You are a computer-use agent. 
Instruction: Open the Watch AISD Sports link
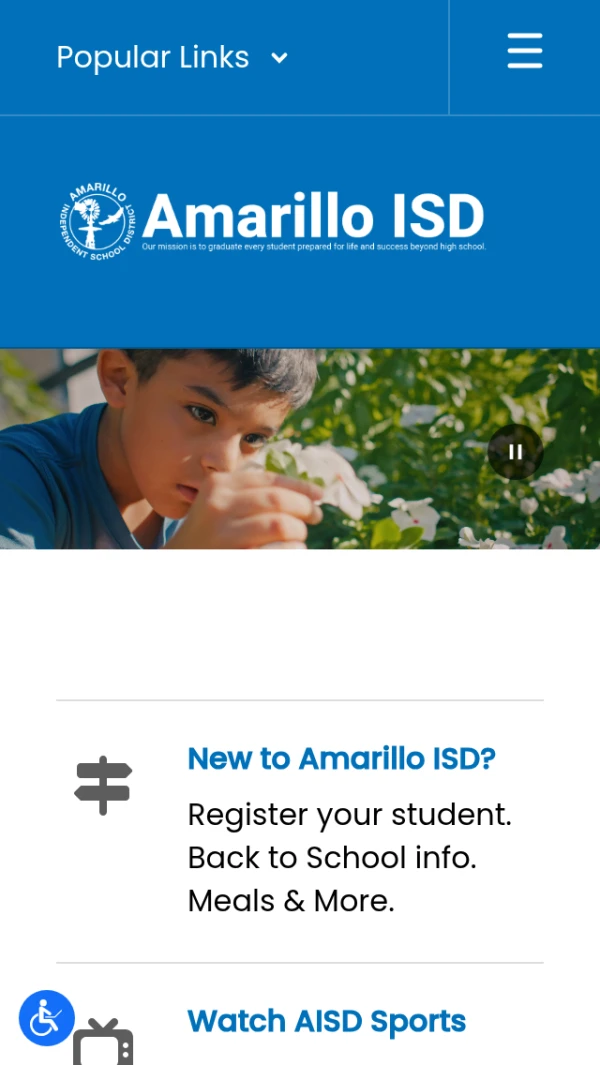(x=326, y=1021)
